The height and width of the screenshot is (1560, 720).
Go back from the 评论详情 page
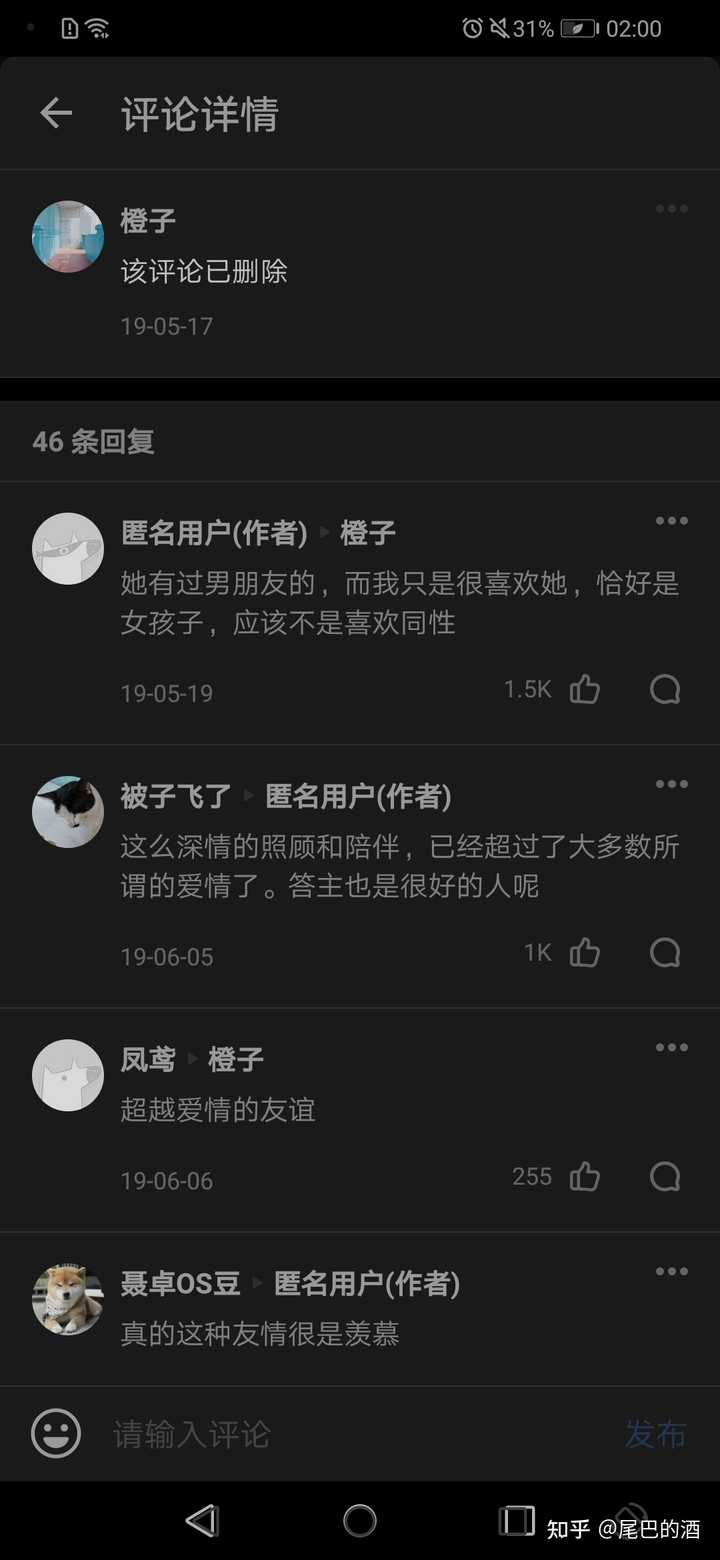click(x=56, y=114)
